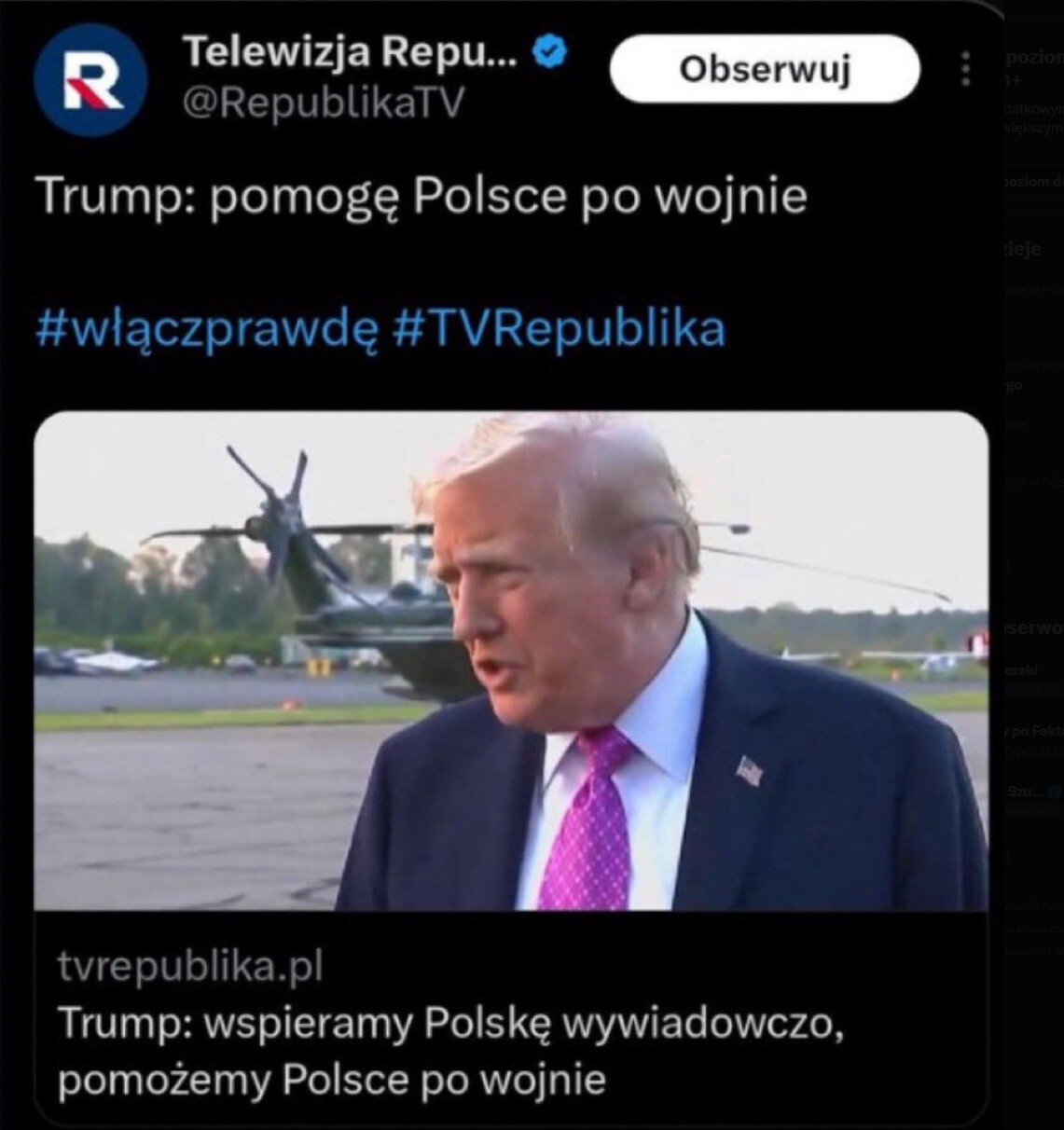
Task: Open the #TVRepublika hashtag
Action: point(559,328)
